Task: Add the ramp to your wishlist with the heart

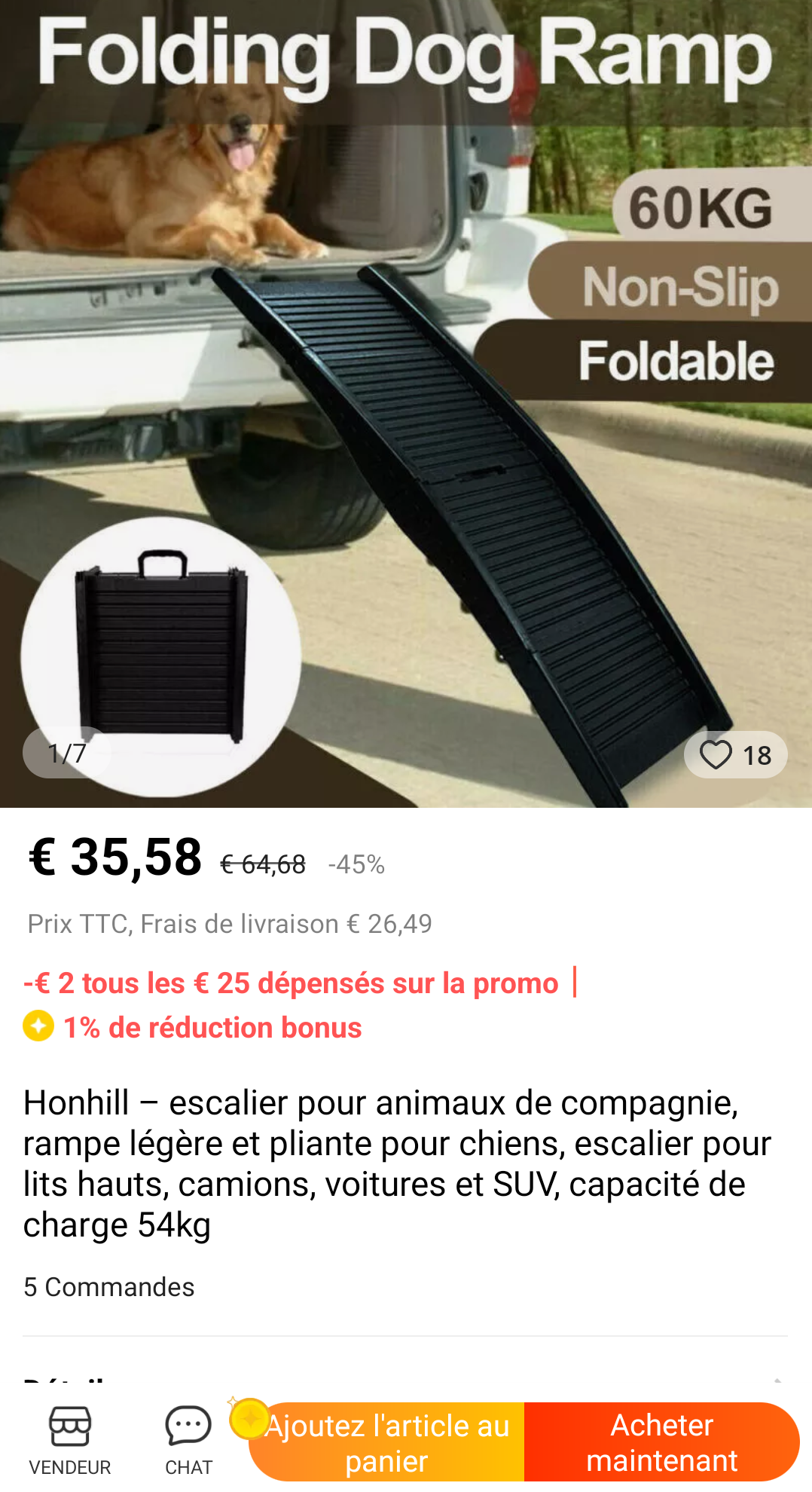Action: click(734, 754)
